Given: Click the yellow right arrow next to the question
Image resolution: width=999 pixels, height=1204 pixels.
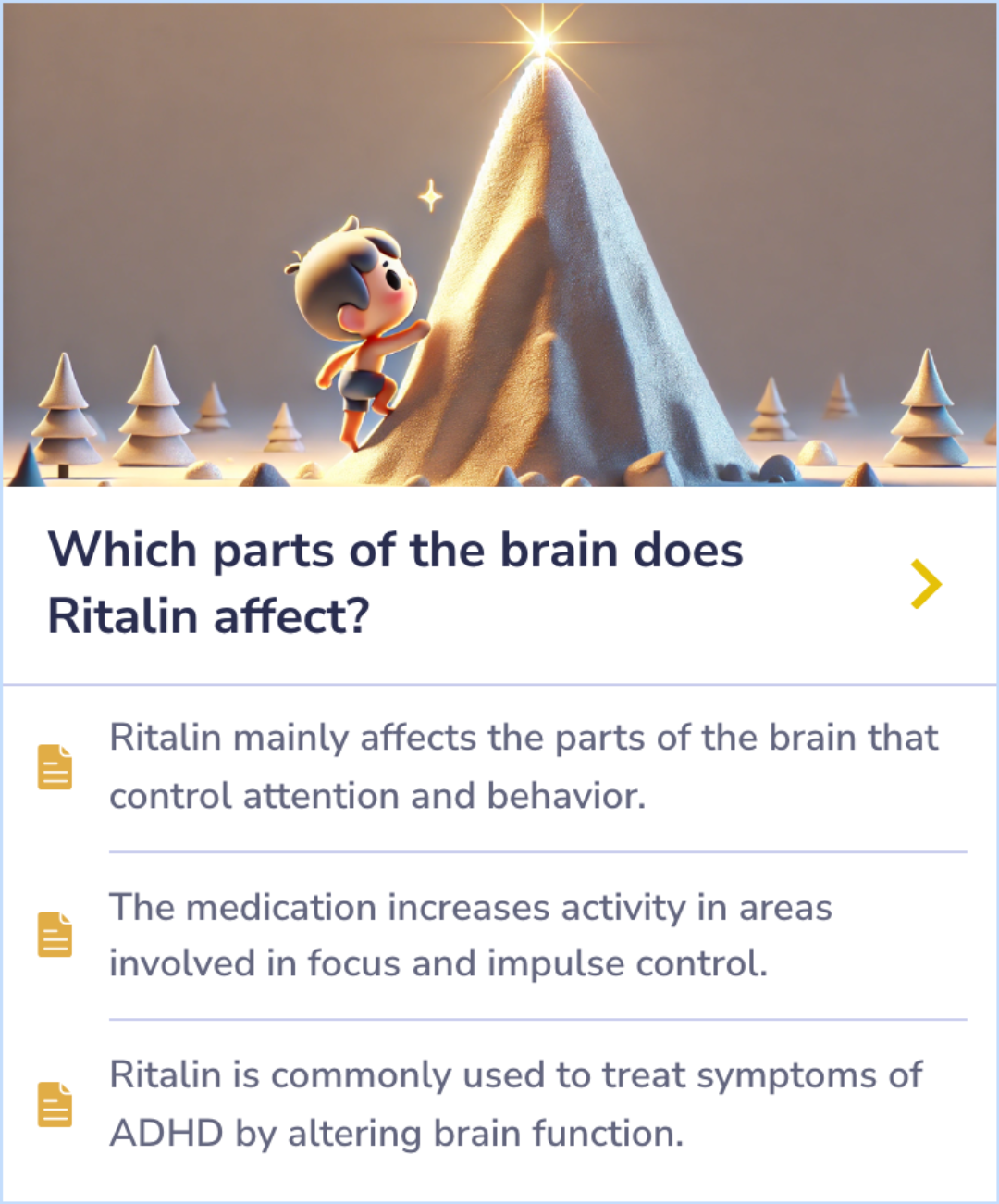Looking at the screenshot, I should pyautogui.click(x=930, y=583).
